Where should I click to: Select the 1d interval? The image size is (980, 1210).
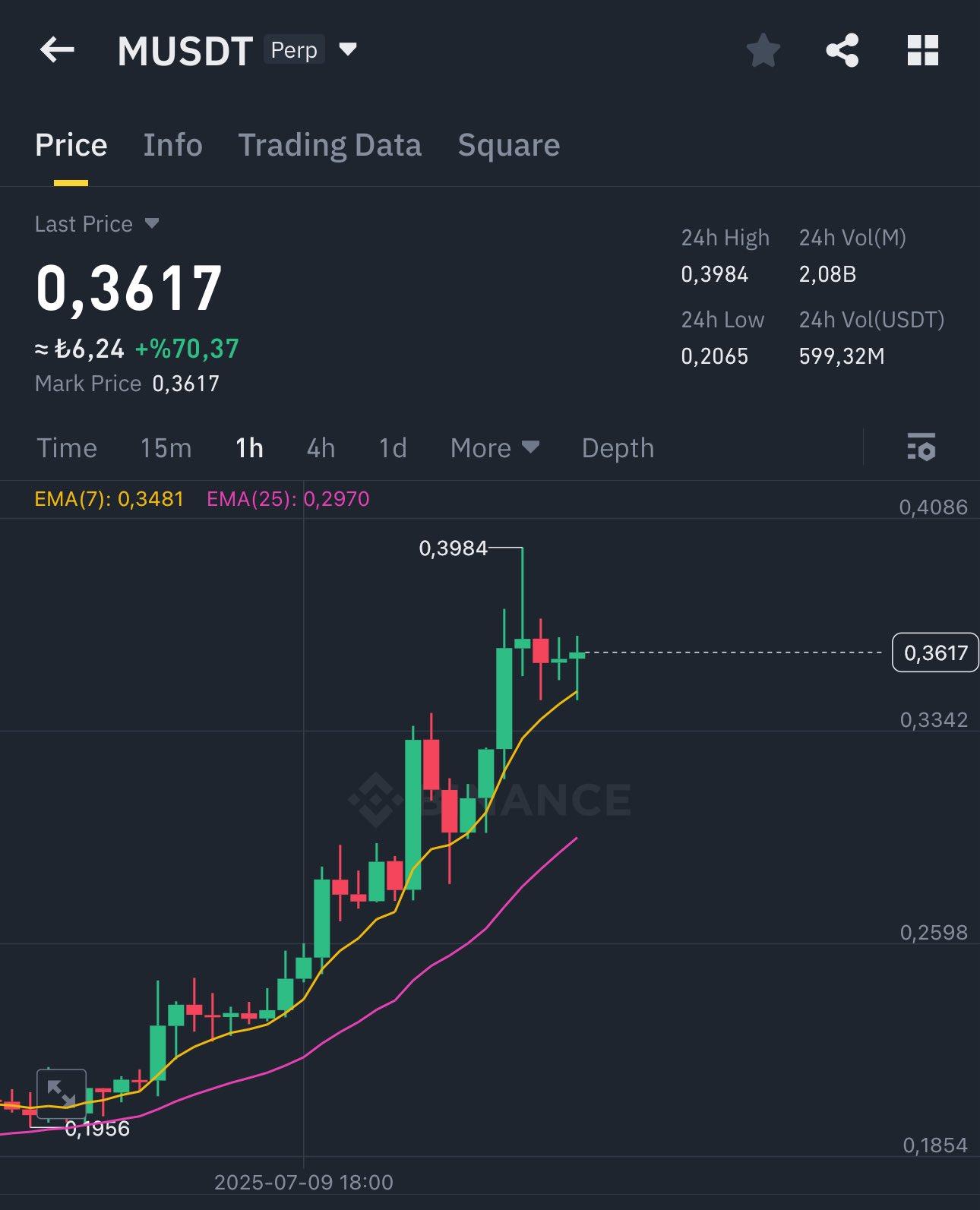pyautogui.click(x=393, y=448)
